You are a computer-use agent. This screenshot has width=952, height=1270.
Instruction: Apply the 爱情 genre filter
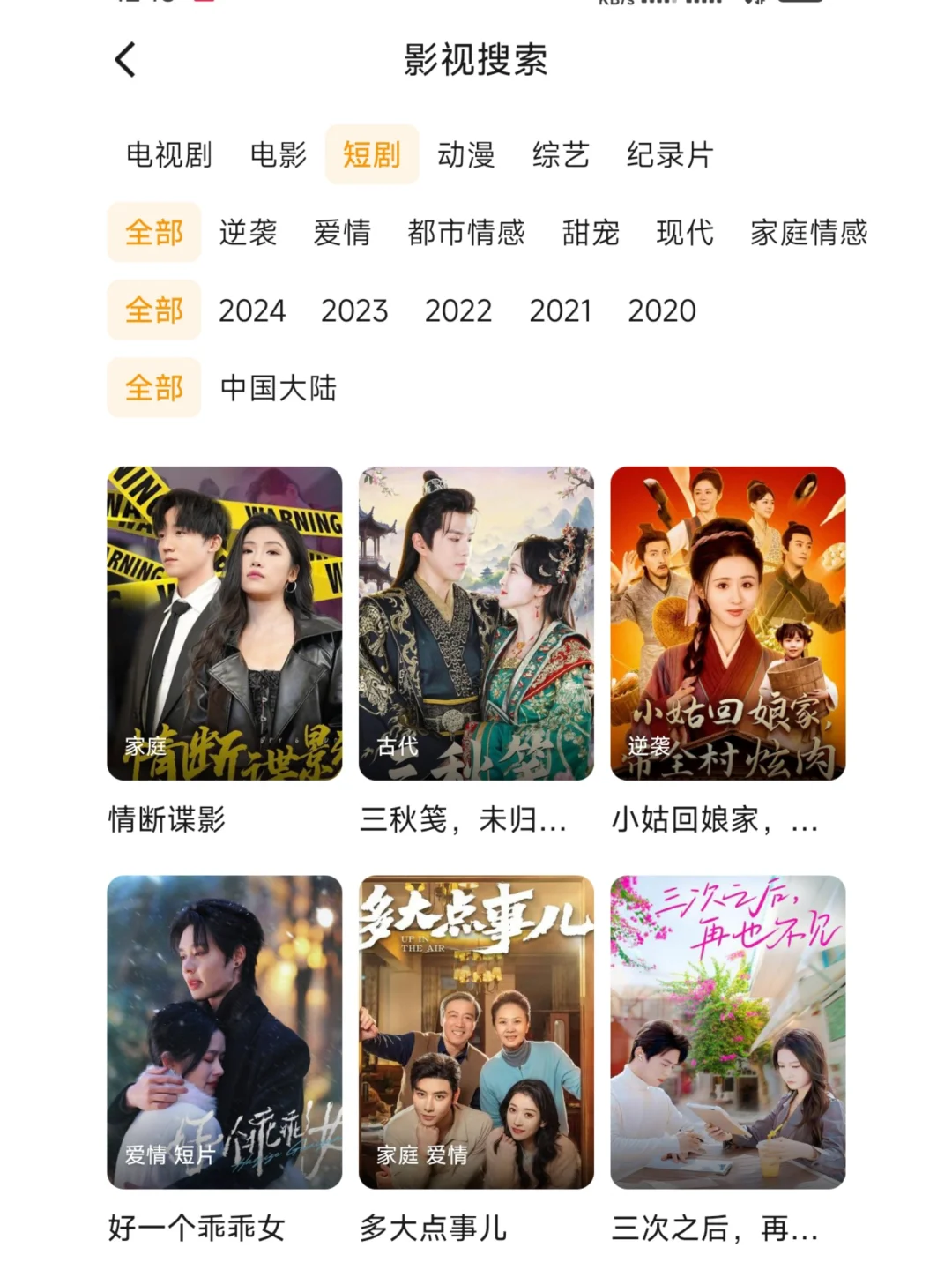click(x=342, y=233)
